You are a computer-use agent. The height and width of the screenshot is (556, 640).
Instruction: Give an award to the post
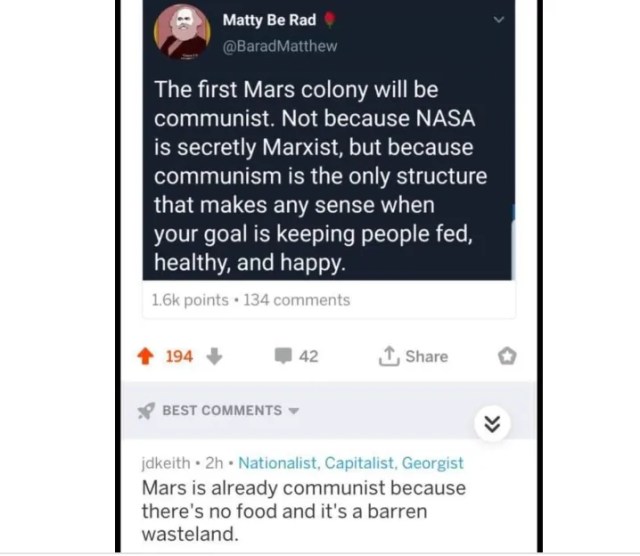506,357
